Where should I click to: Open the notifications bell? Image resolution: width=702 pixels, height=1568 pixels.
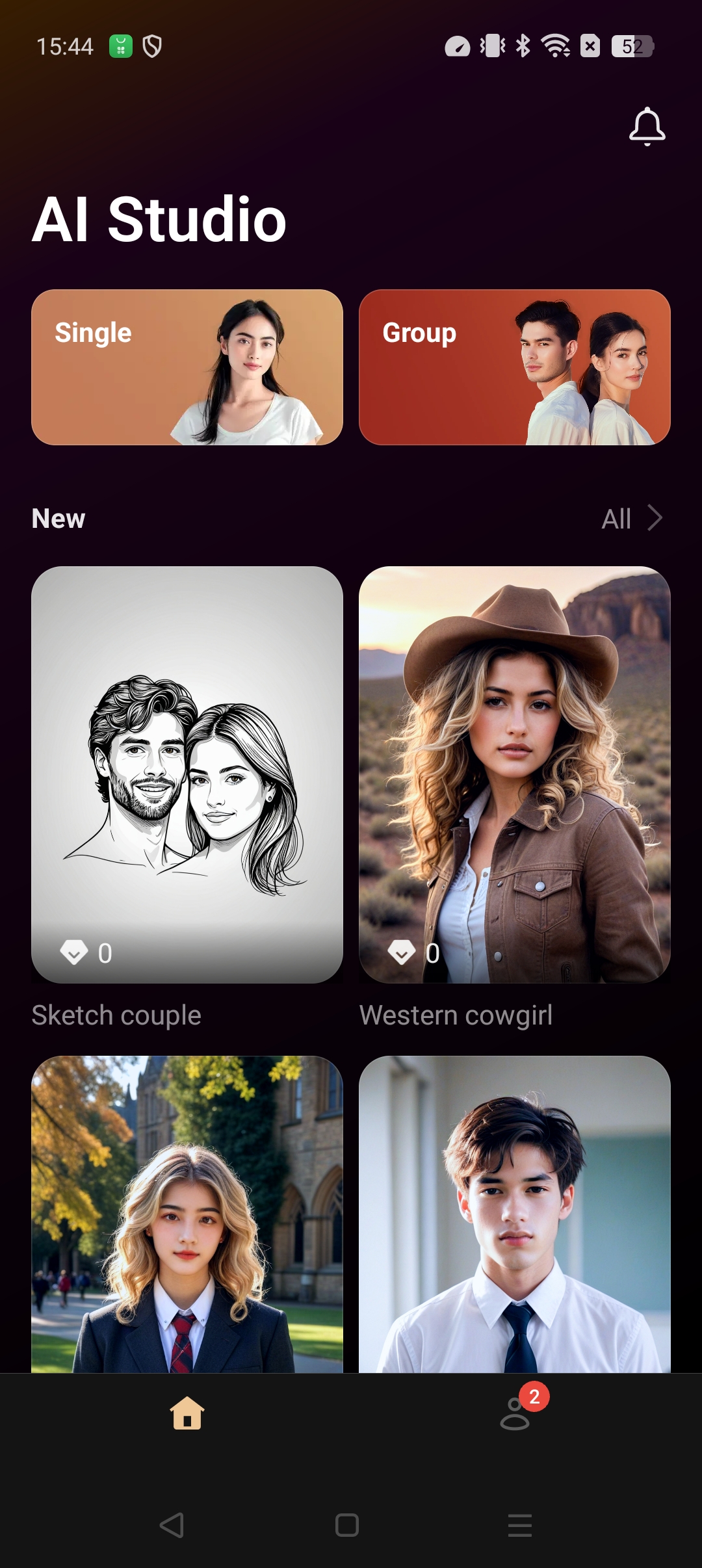(647, 126)
